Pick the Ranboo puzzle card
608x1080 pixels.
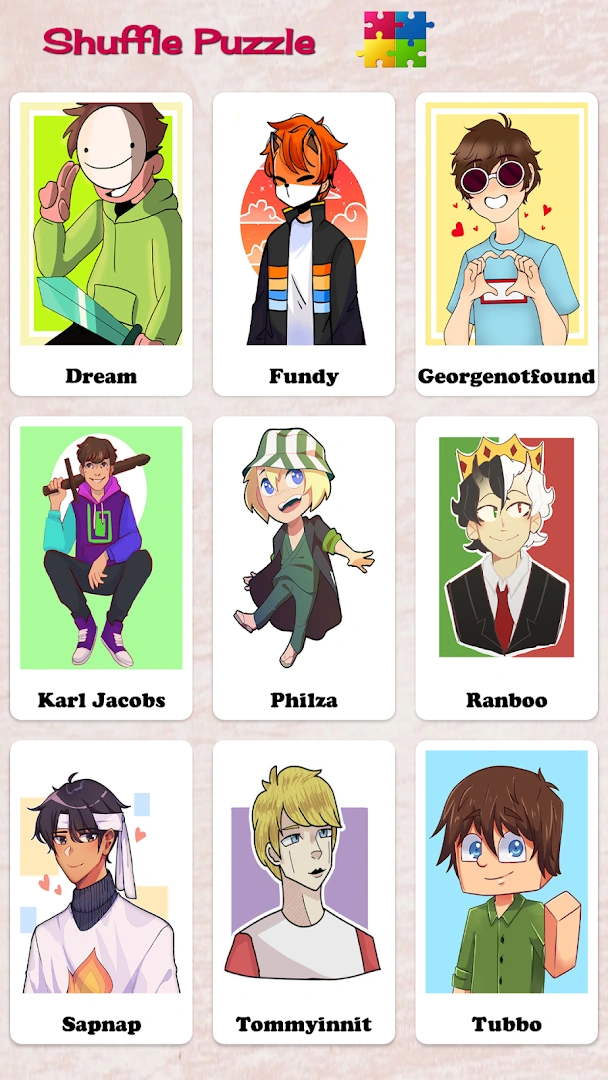(x=506, y=567)
